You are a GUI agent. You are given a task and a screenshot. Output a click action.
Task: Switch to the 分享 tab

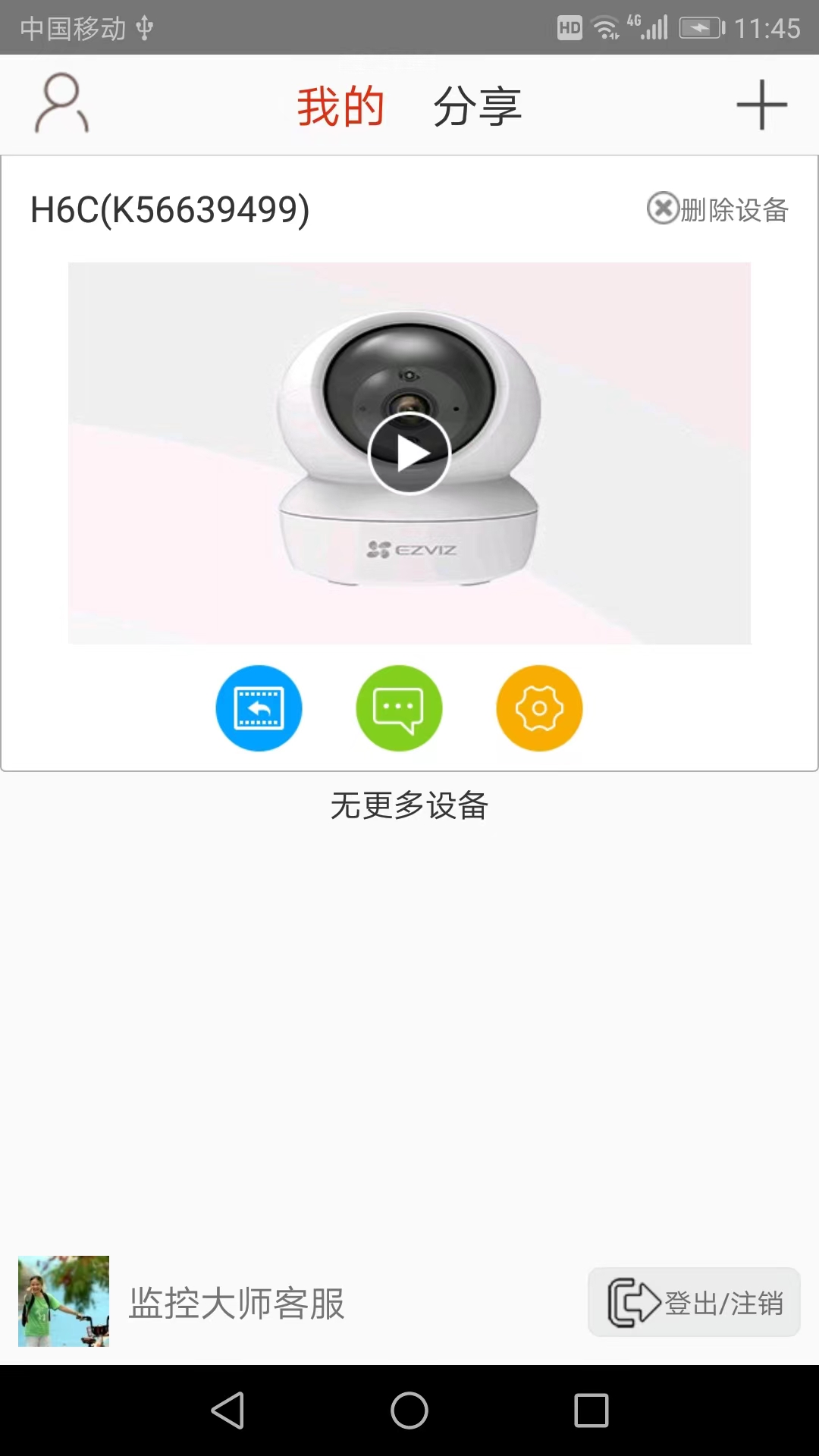[x=477, y=106]
